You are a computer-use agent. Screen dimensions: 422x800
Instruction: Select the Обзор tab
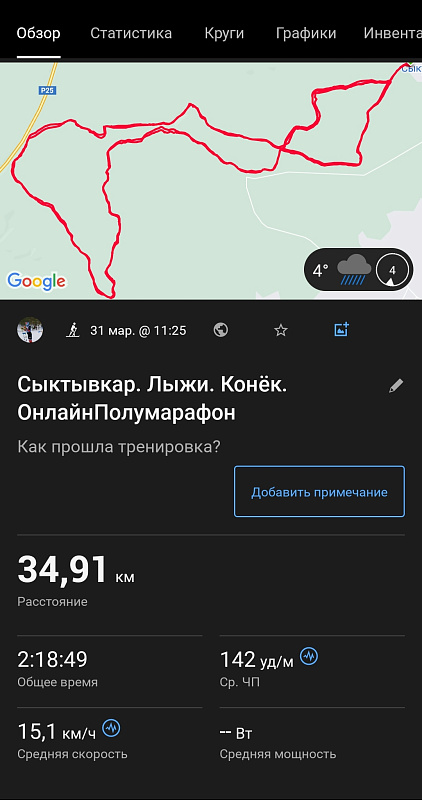38,34
